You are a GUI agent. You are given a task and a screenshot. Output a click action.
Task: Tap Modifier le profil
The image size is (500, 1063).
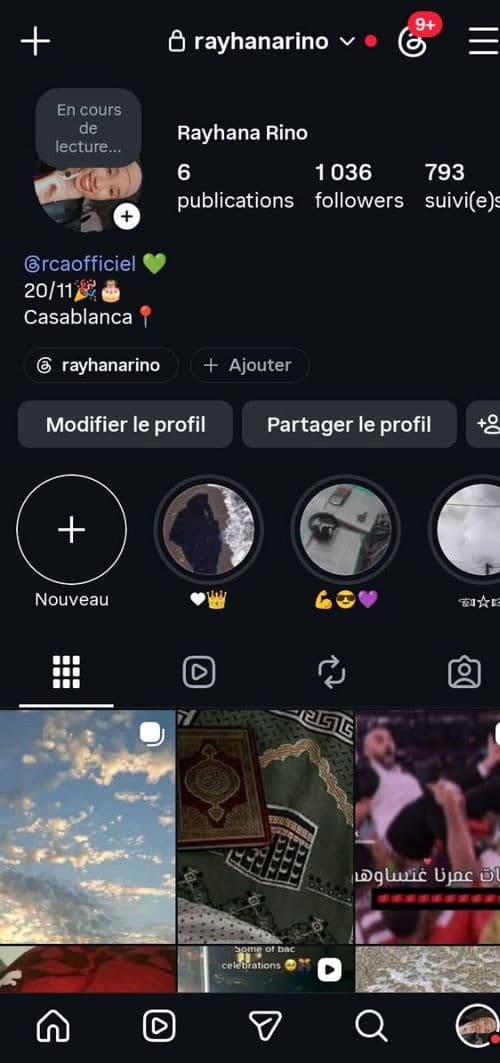[x=125, y=424]
